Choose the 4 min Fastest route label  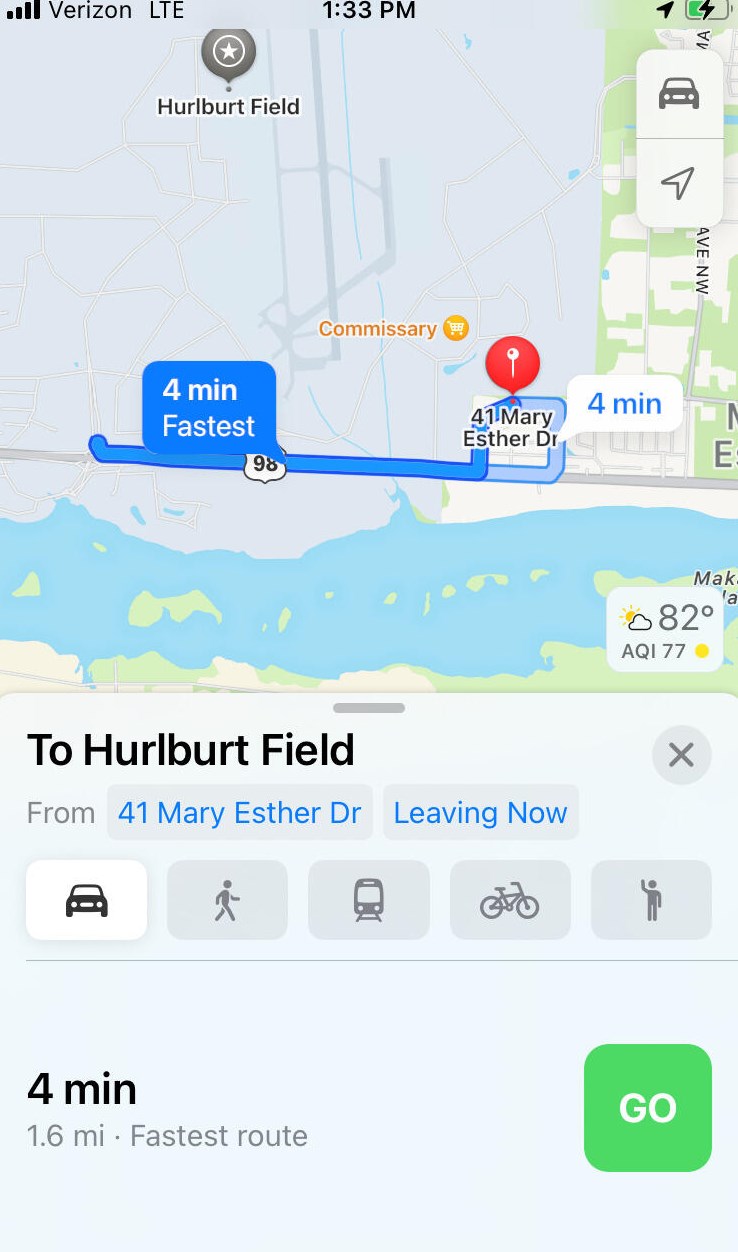[x=208, y=407]
